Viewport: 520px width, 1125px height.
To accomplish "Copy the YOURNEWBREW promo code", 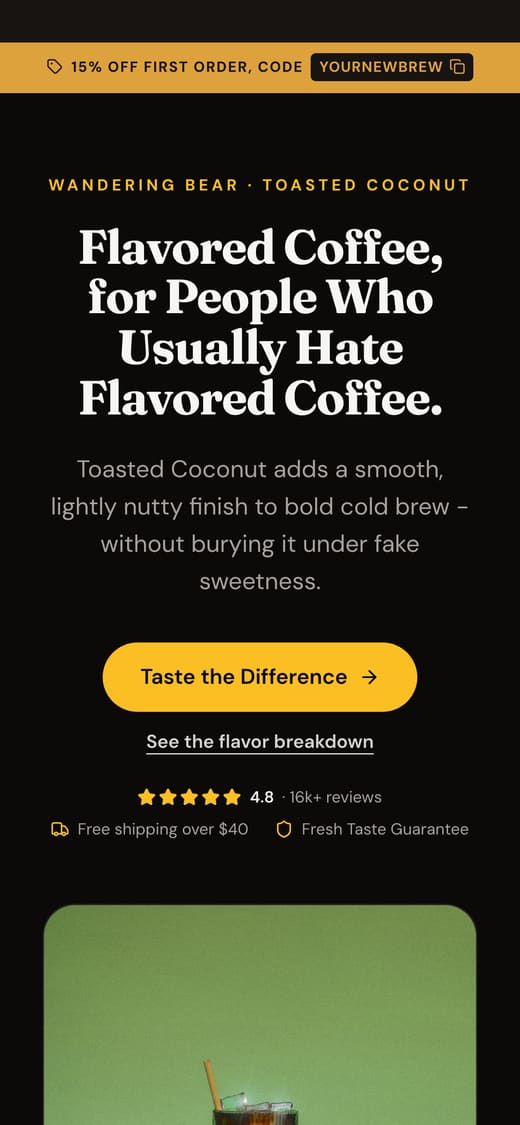I will pyautogui.click(x=392, y=67).
